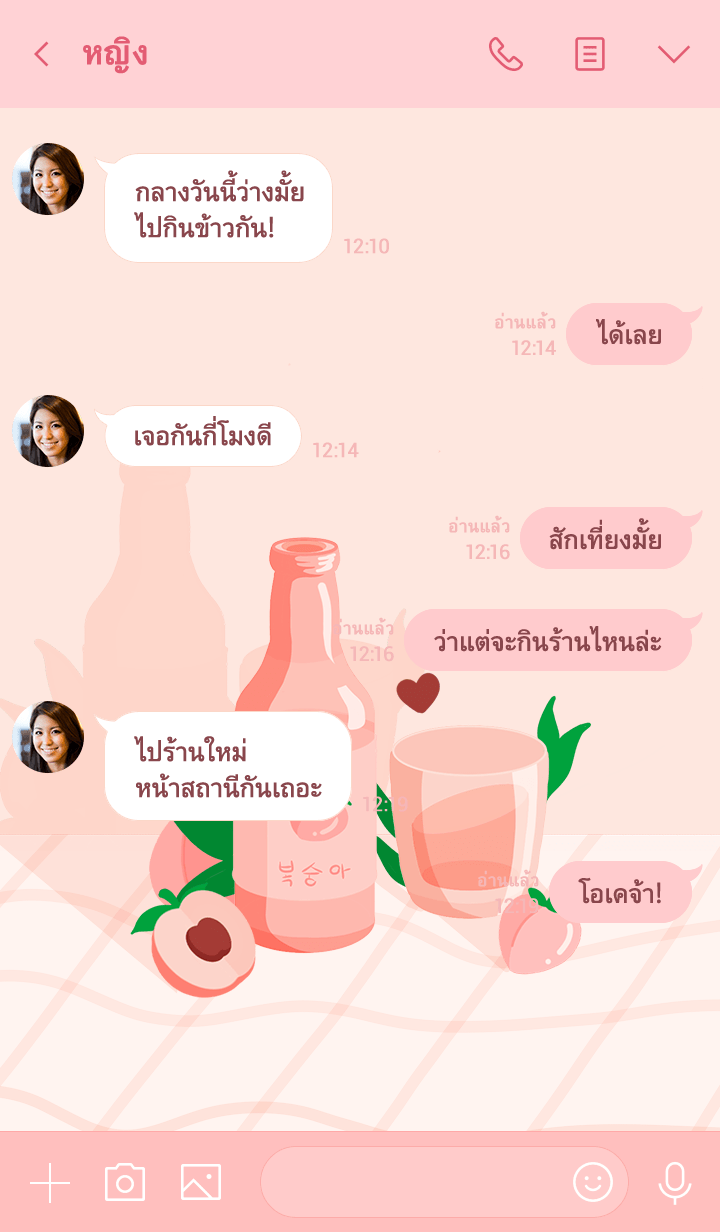The height and width of the screenshot is (1232, 720).
Task: Open the emoji and sticker picker
Action: click(x=592, y=1183)
